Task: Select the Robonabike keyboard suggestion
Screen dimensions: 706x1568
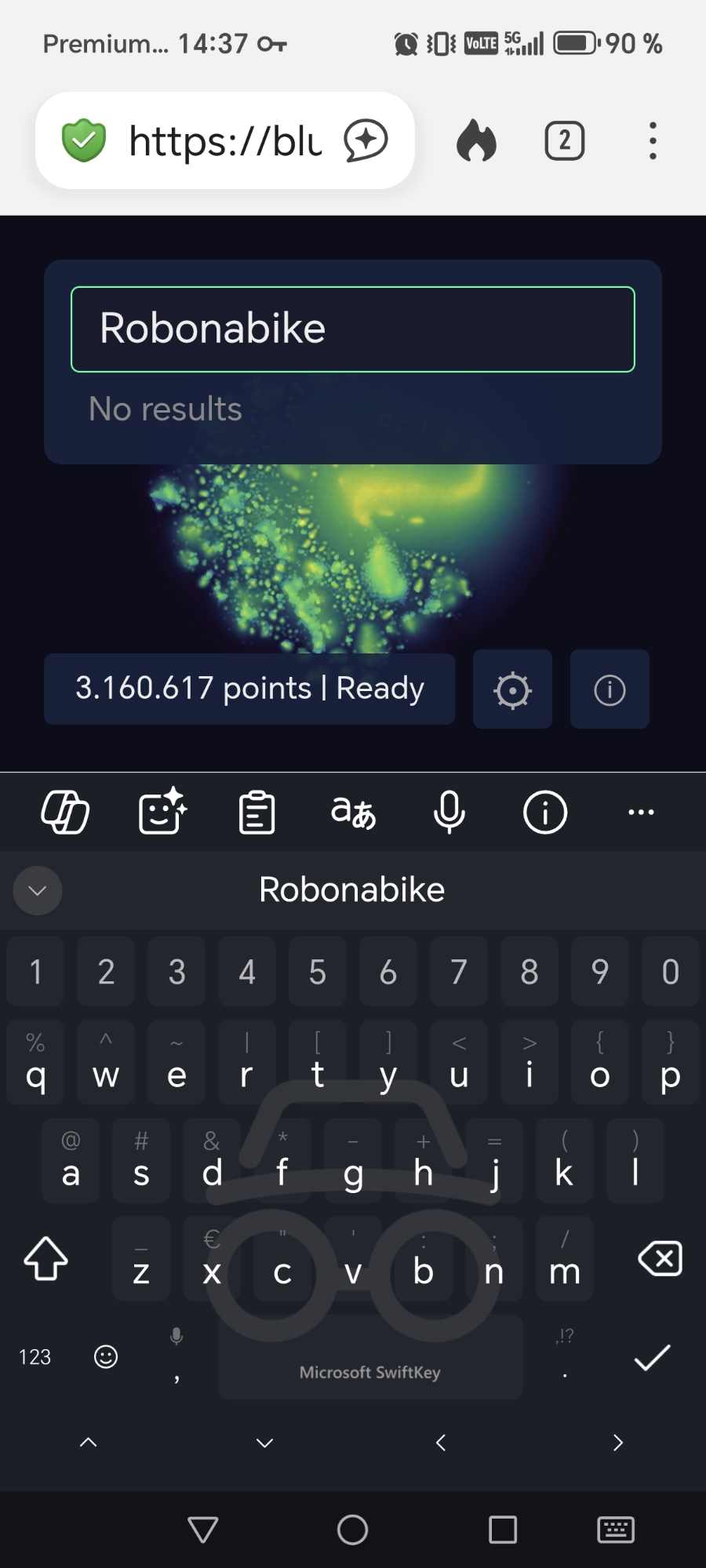Action: coord(352,890)
